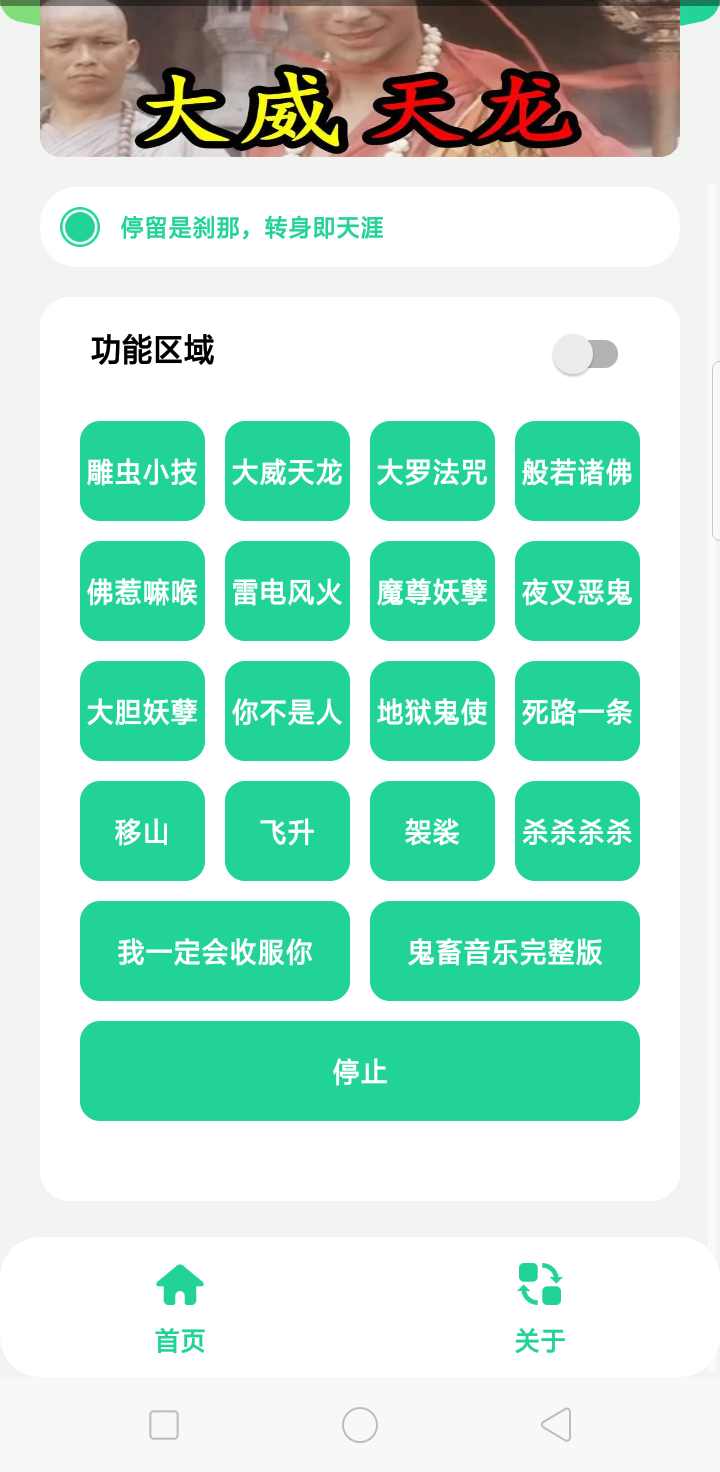Tap 我一定会收服你 button
Image resolution: width=720 pixels, height=1472 pixels.
(x=215, y=951)
